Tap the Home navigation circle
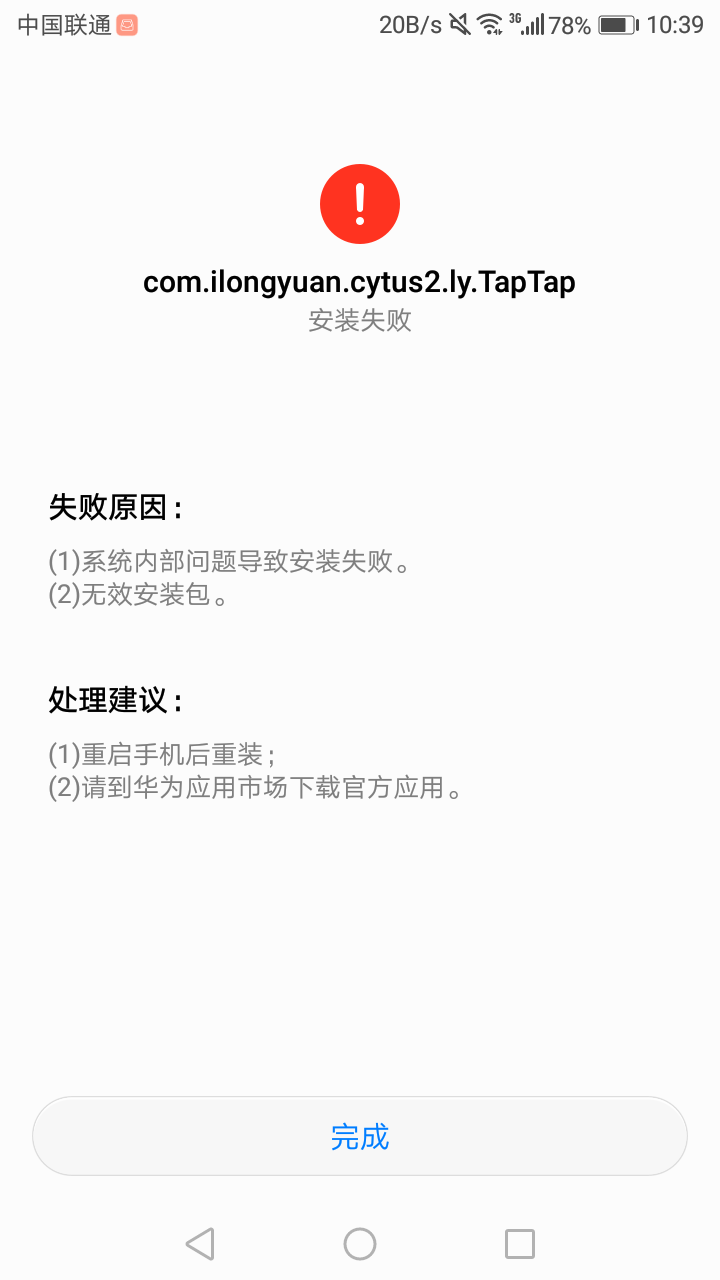 click(360, 1243)
